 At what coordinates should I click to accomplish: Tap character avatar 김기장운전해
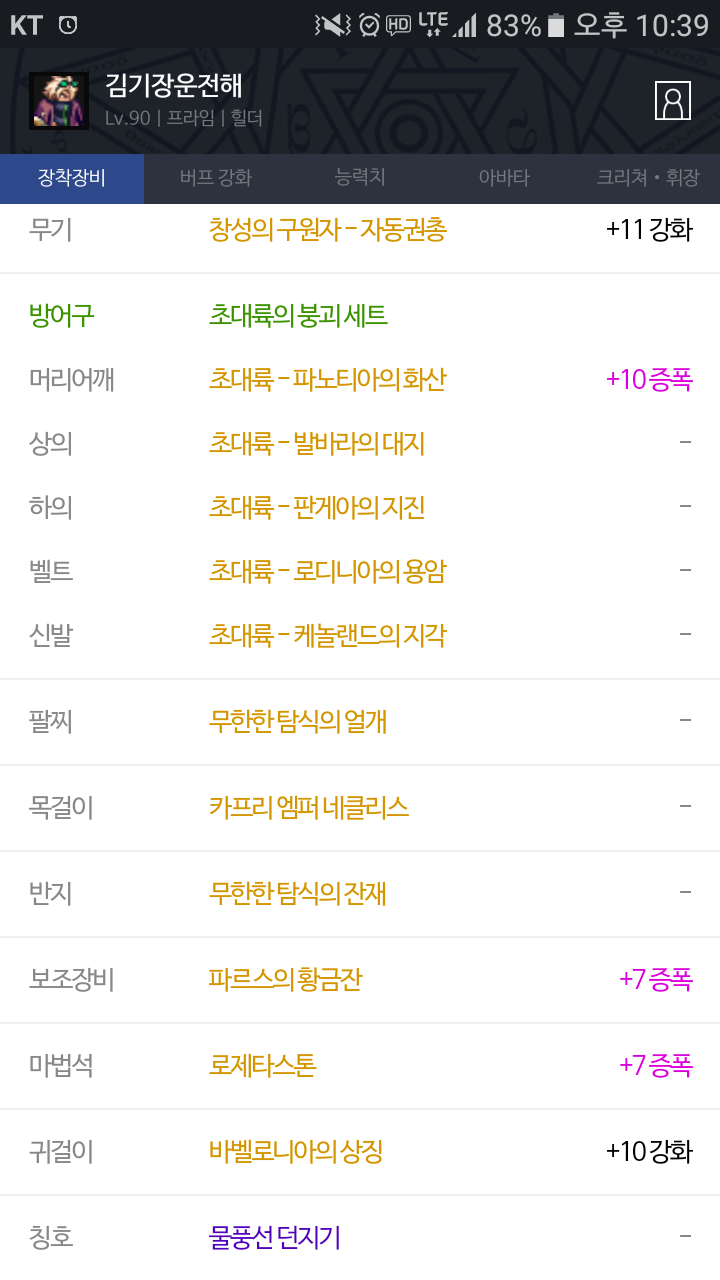(x=59, y=101)
